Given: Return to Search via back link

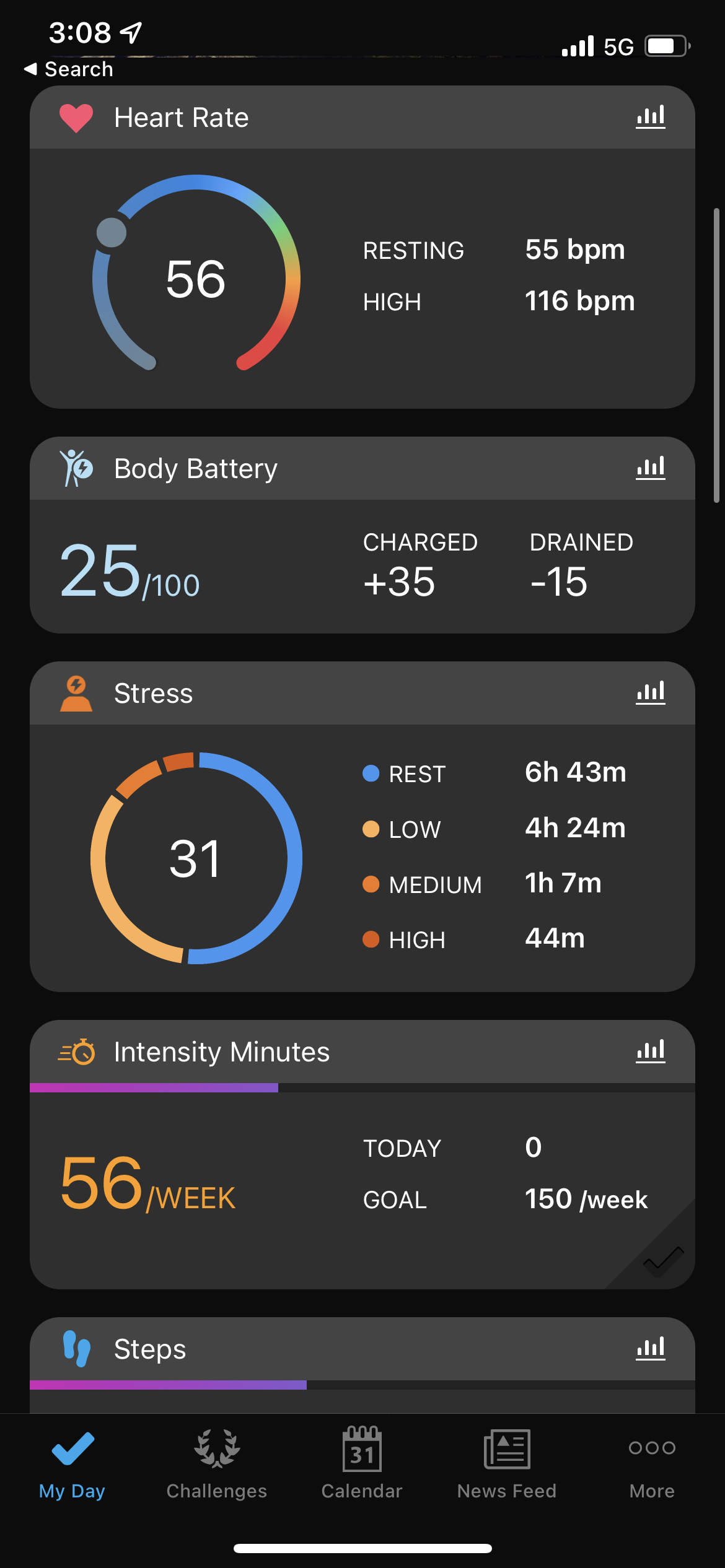Looking at the screenshot, I should (68, 69).
